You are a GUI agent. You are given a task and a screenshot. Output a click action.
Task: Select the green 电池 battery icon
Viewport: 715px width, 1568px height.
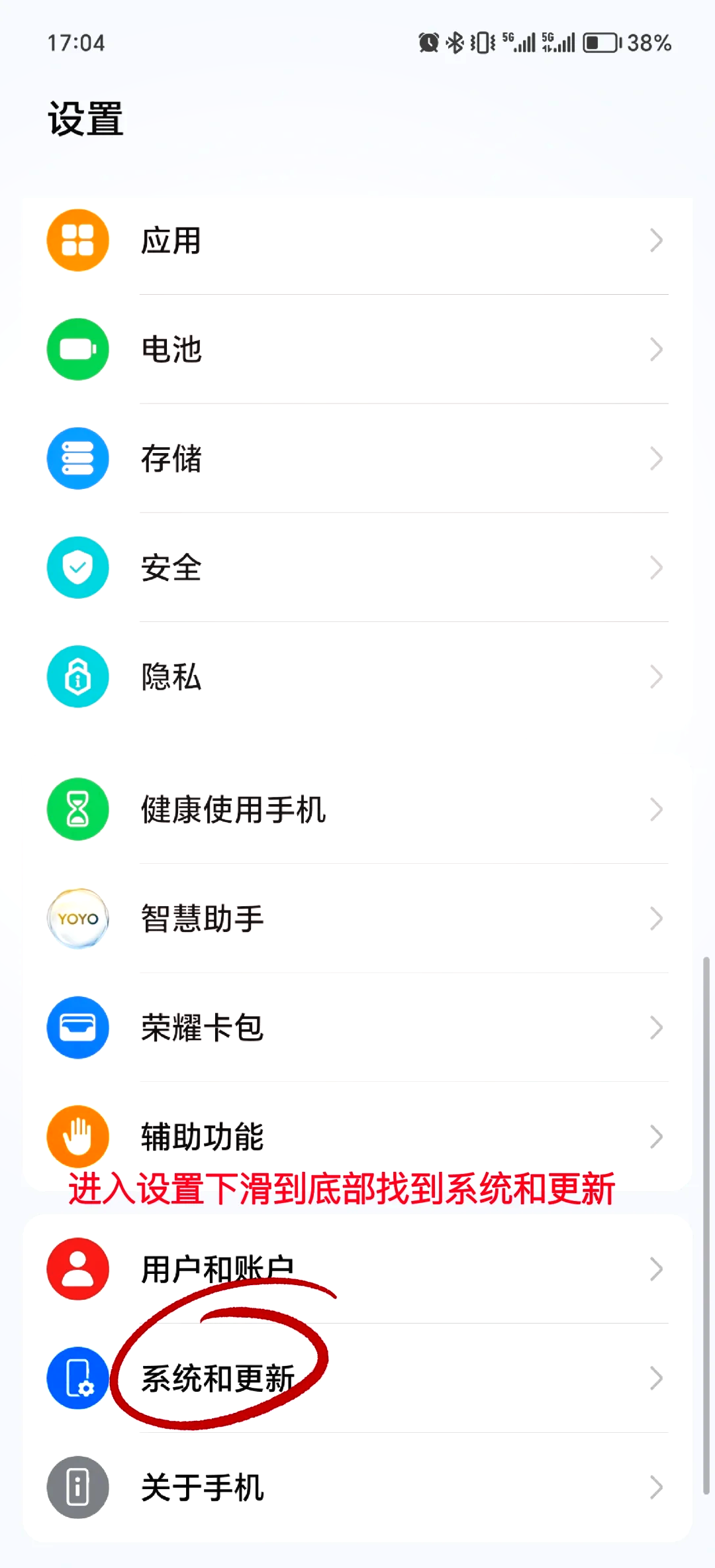77,350
